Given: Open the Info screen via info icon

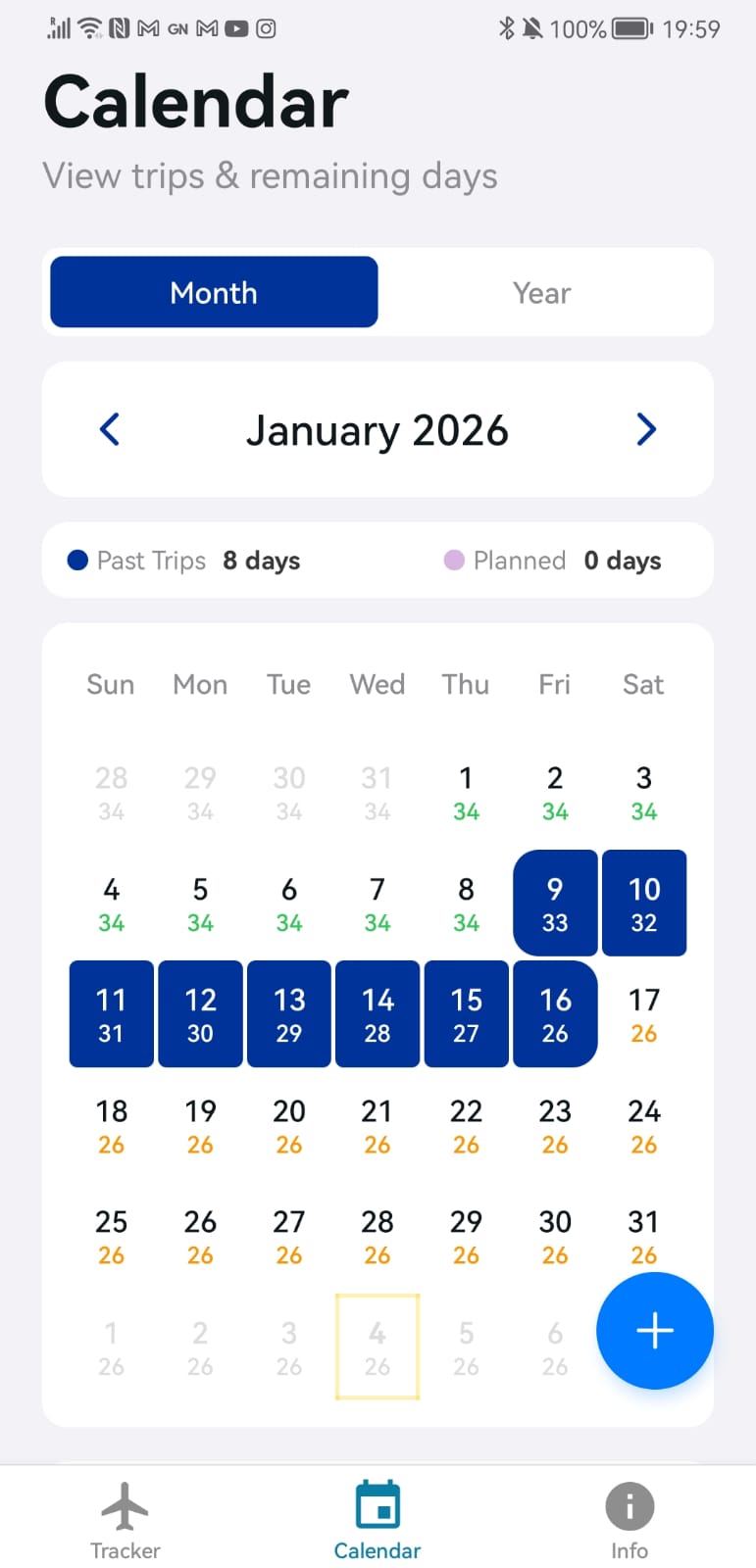Looking at the screenshot, I should 629,1504.
